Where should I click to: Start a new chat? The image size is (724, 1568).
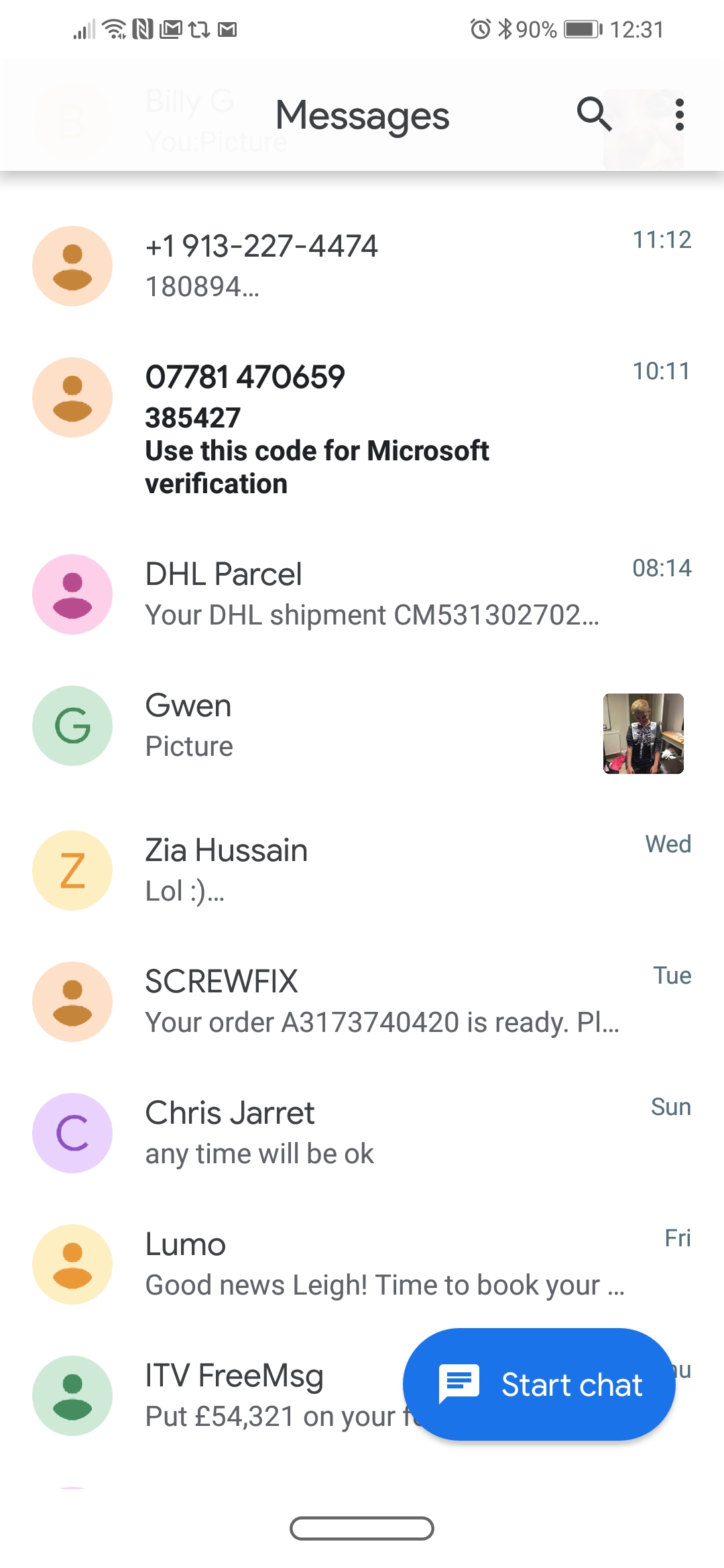(539, 1384)
